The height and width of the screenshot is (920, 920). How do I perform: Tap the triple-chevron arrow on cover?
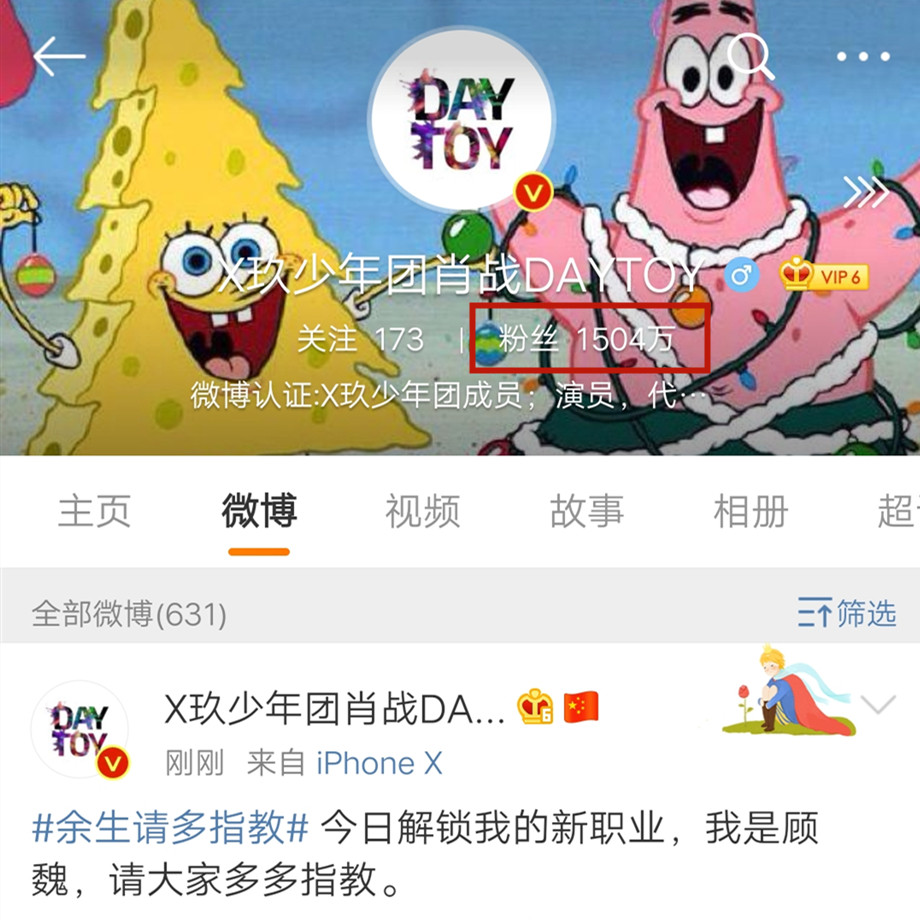[x=865, y=193]
